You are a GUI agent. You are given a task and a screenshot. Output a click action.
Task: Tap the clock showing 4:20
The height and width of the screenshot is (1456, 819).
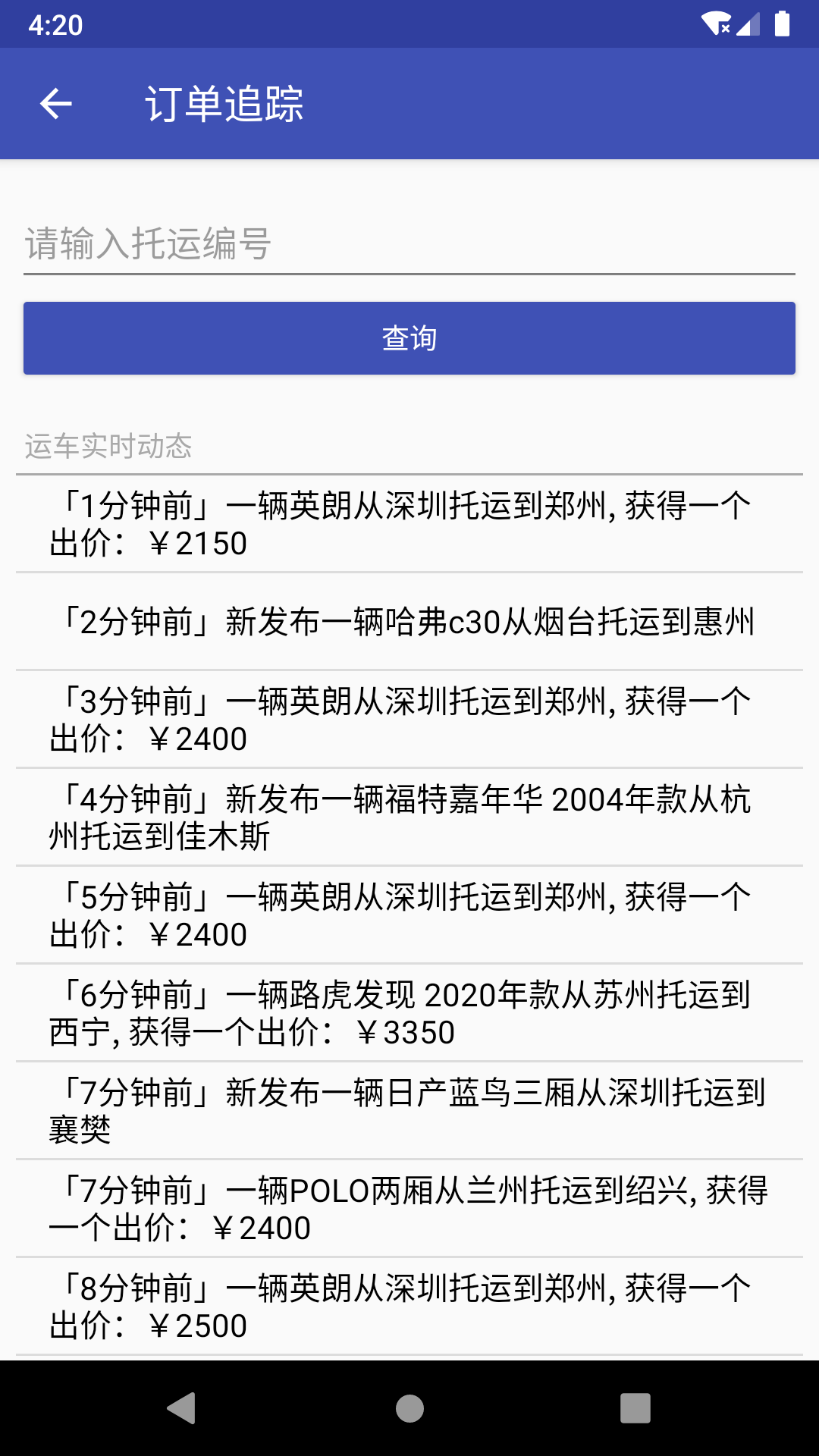click(57, 25)
